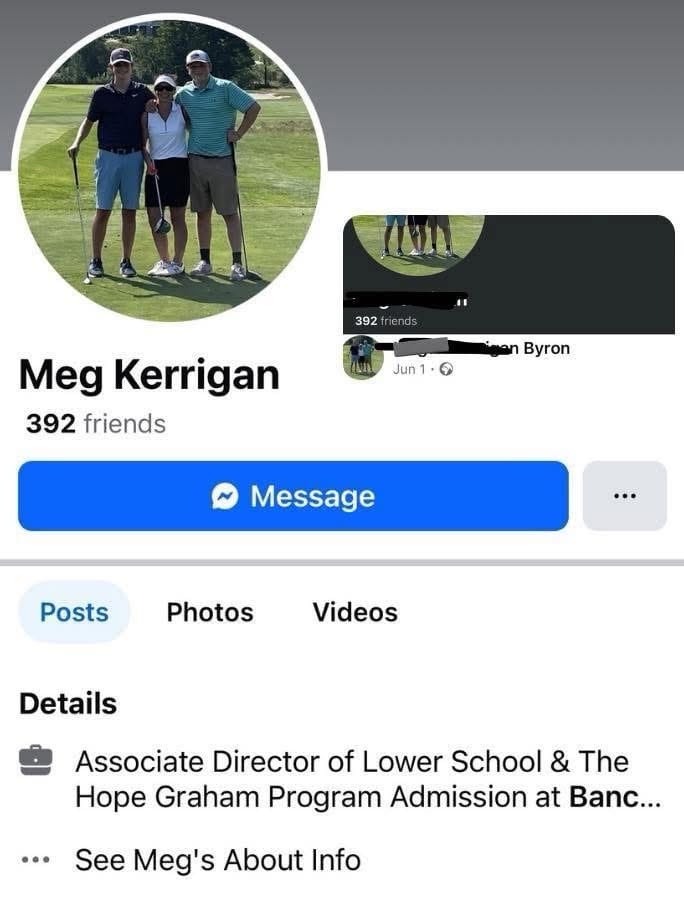
Task: Send a message to Meg Kerrigan
Action: (x=293, y=496)
